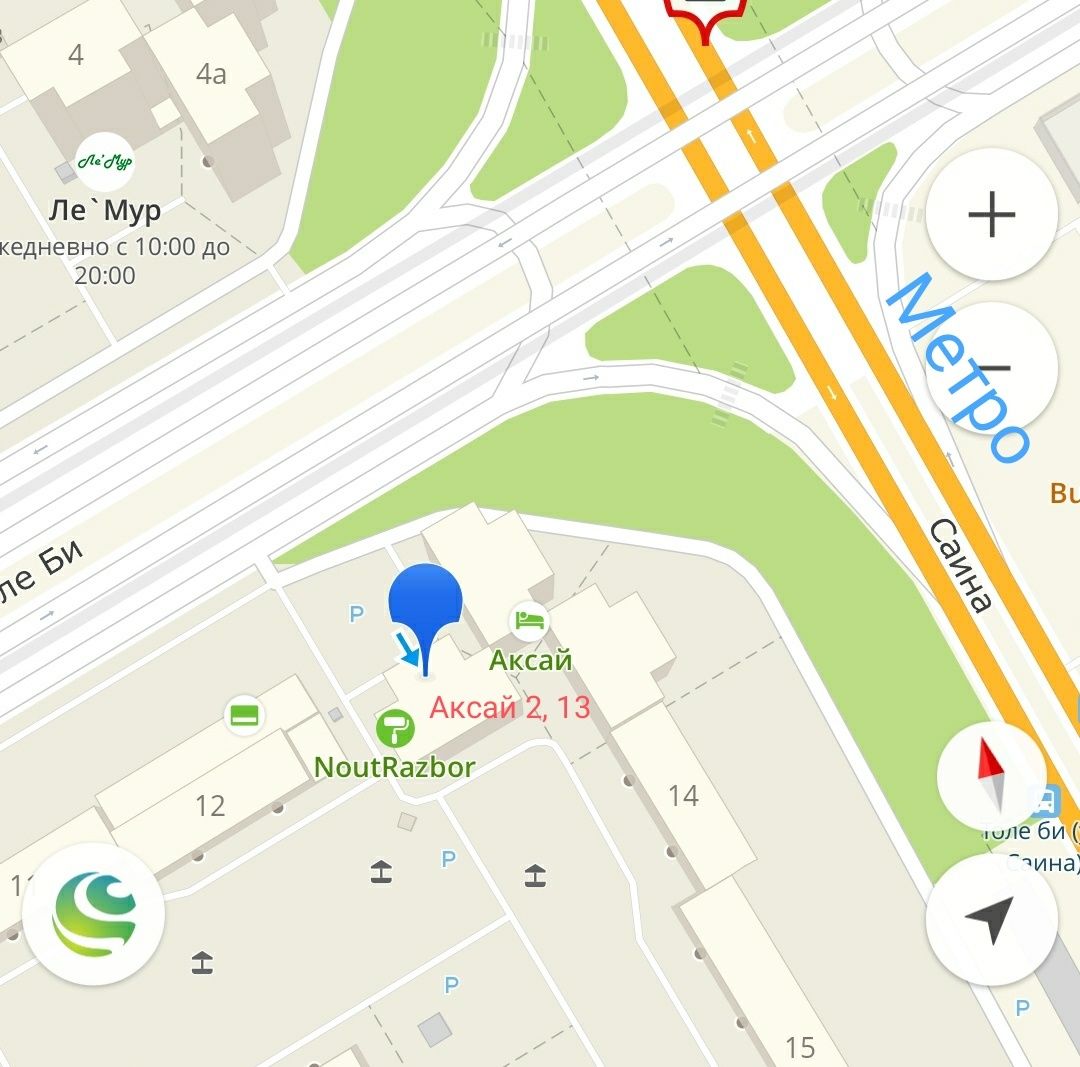
Task: Zoom in on the map
Action: point(991,215)
